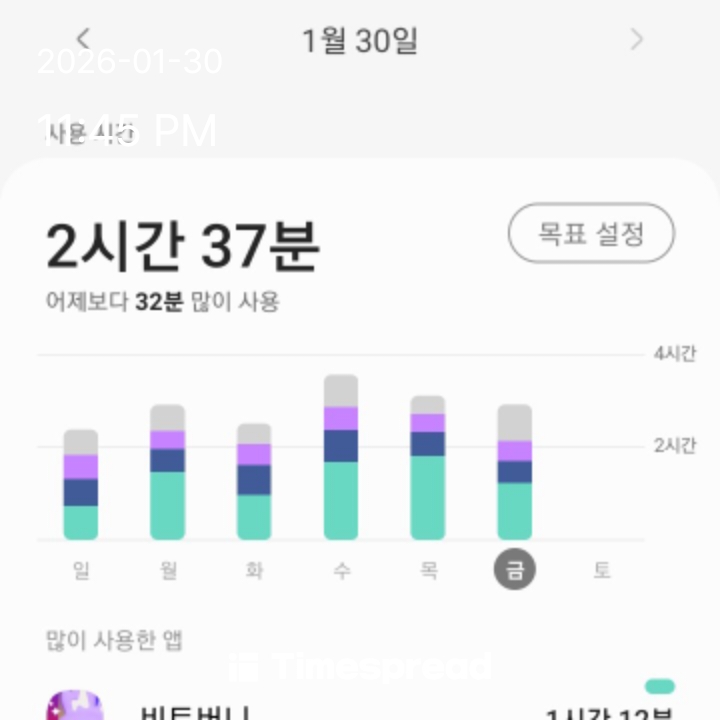The height and width of the screenshot is (720, 720).
Task: Select the 월 (Monday) bar
Action: [x=168, y=472]
